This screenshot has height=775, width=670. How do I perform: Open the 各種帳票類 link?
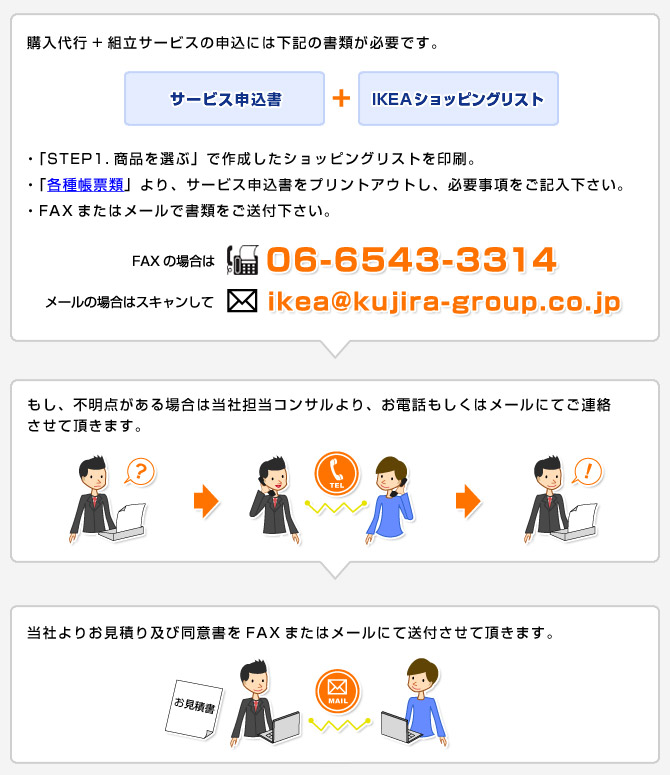[x=85, y=185]
